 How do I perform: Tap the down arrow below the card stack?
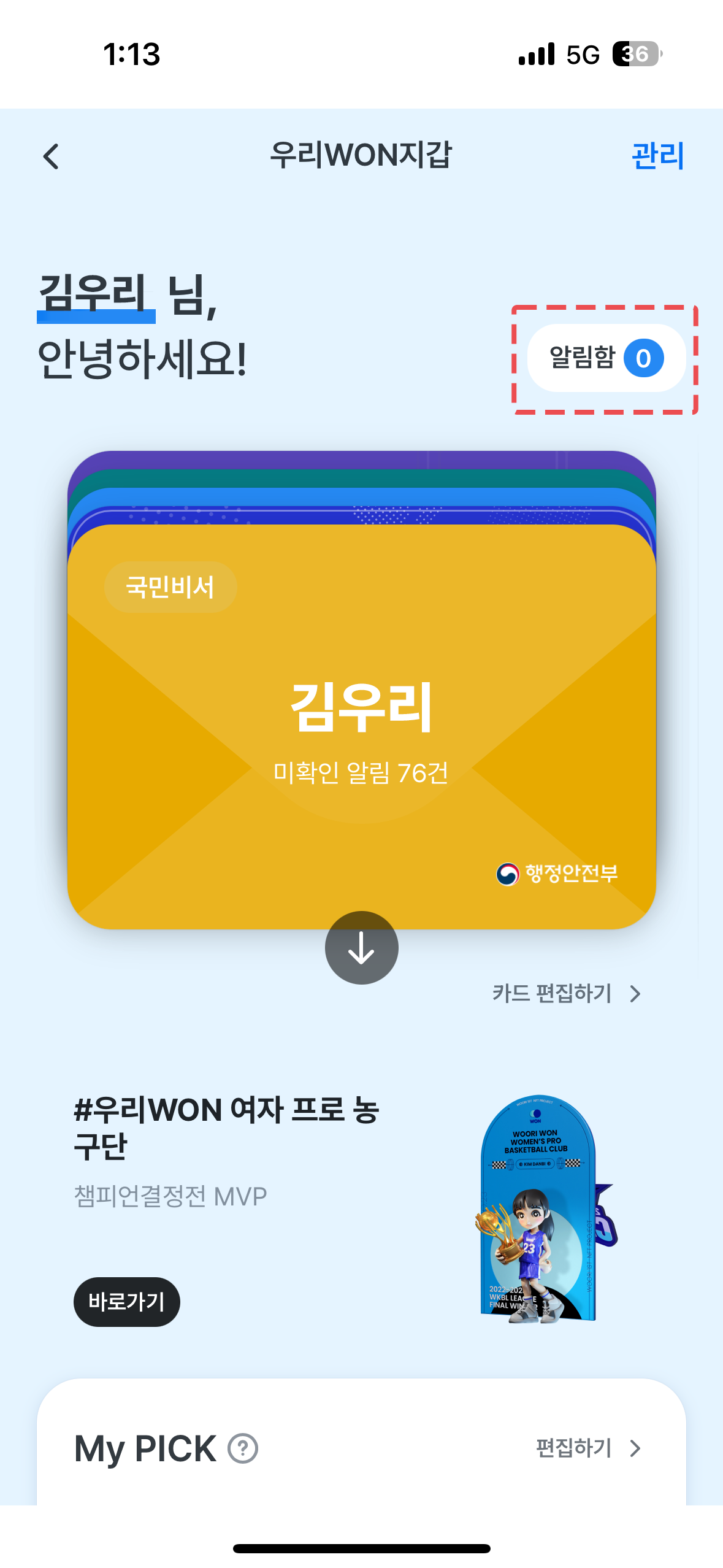[361, 948]
